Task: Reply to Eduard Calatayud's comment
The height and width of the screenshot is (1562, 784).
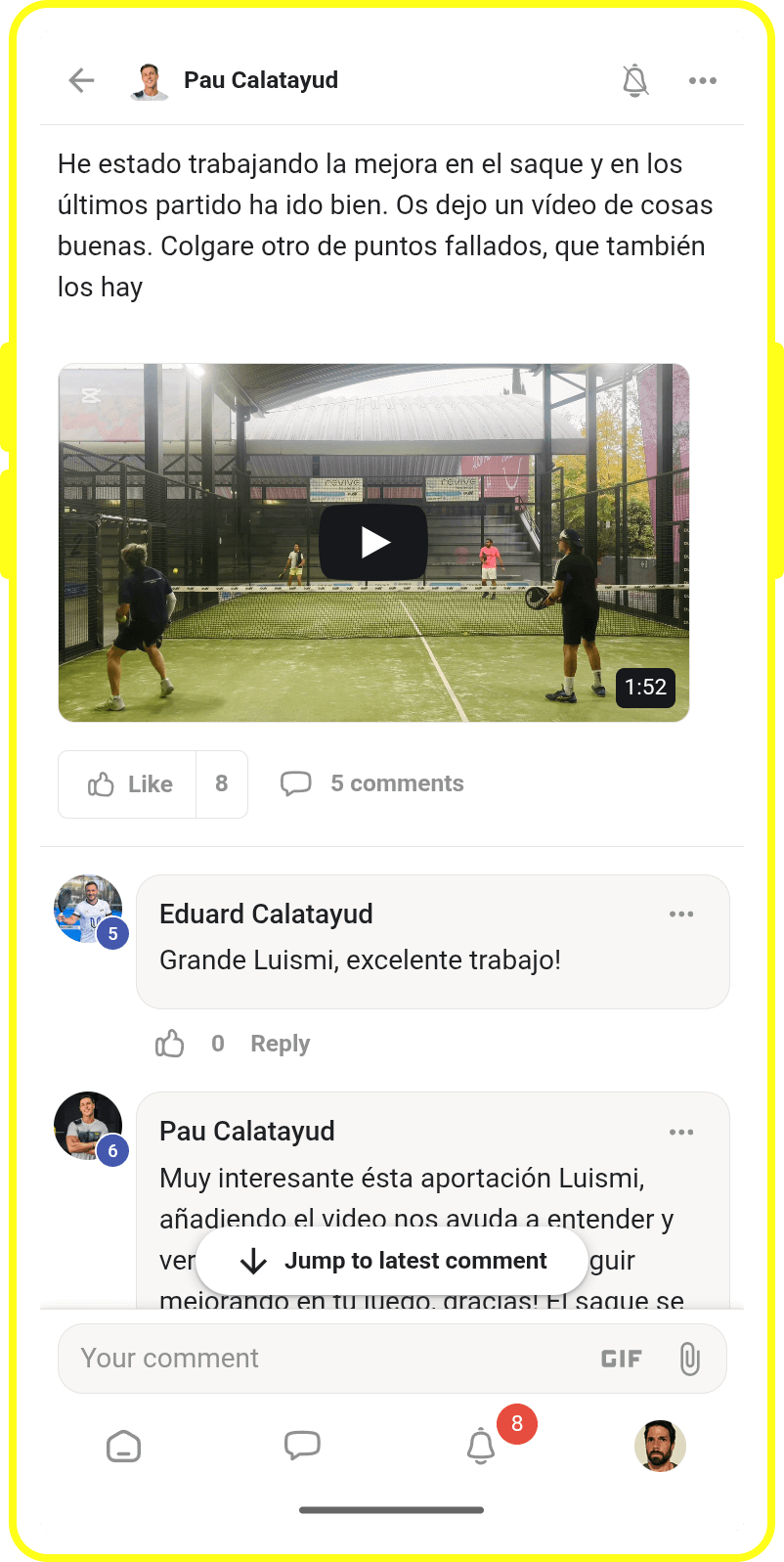Action: (x=280, y=1044)
